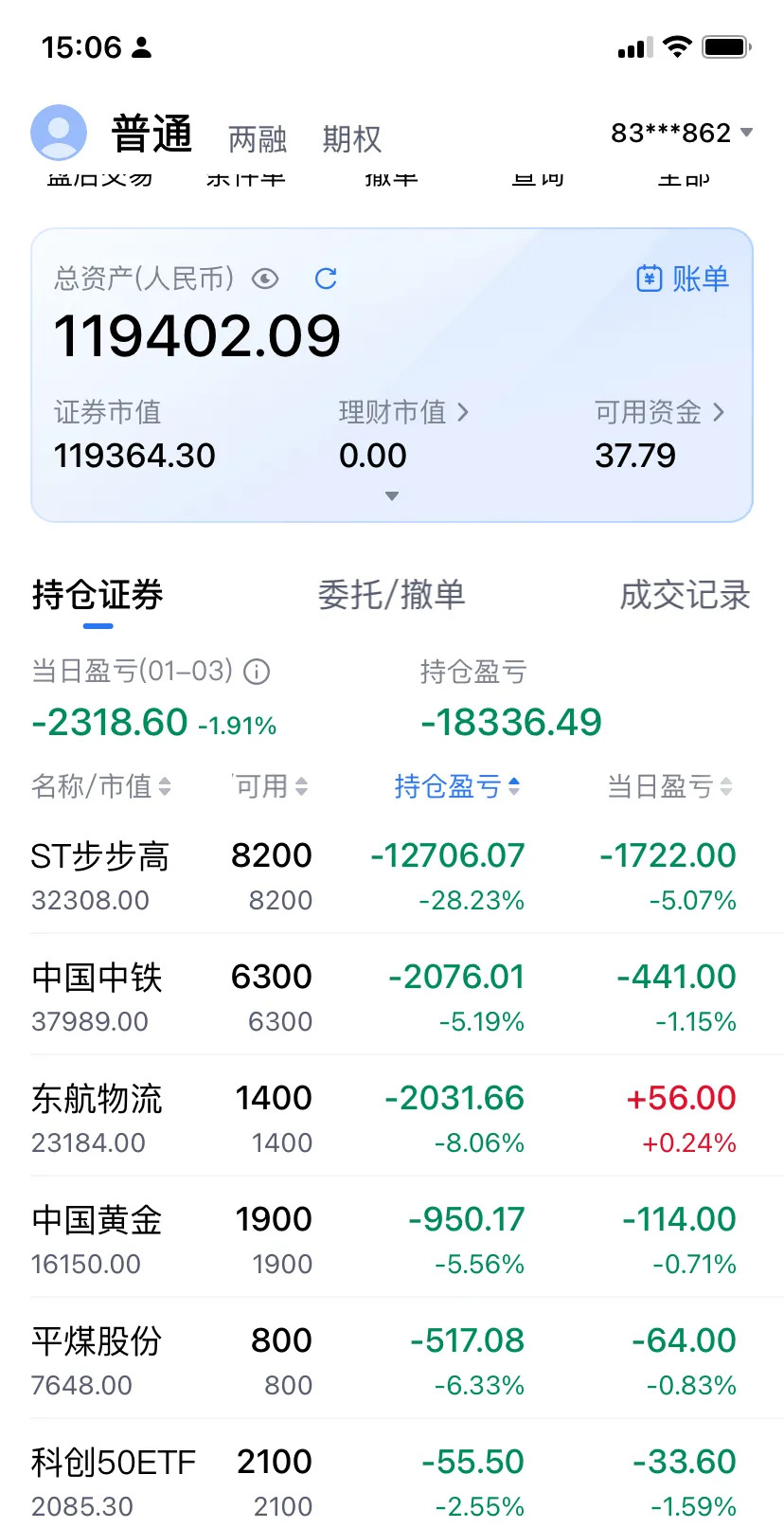784x1528 pixels.
Task: Tap the Wi-Fi indicator in the status bar
Action: coord(678,45)
